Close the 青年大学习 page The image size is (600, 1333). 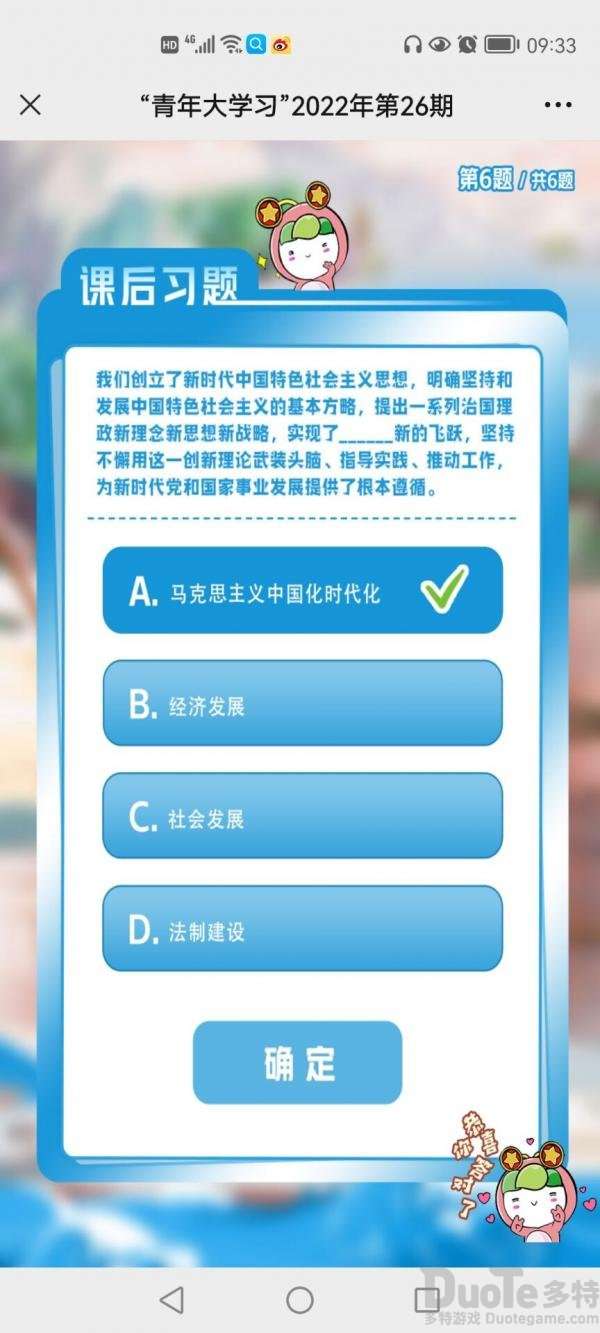pyautogui.click(x=31, y=105)
